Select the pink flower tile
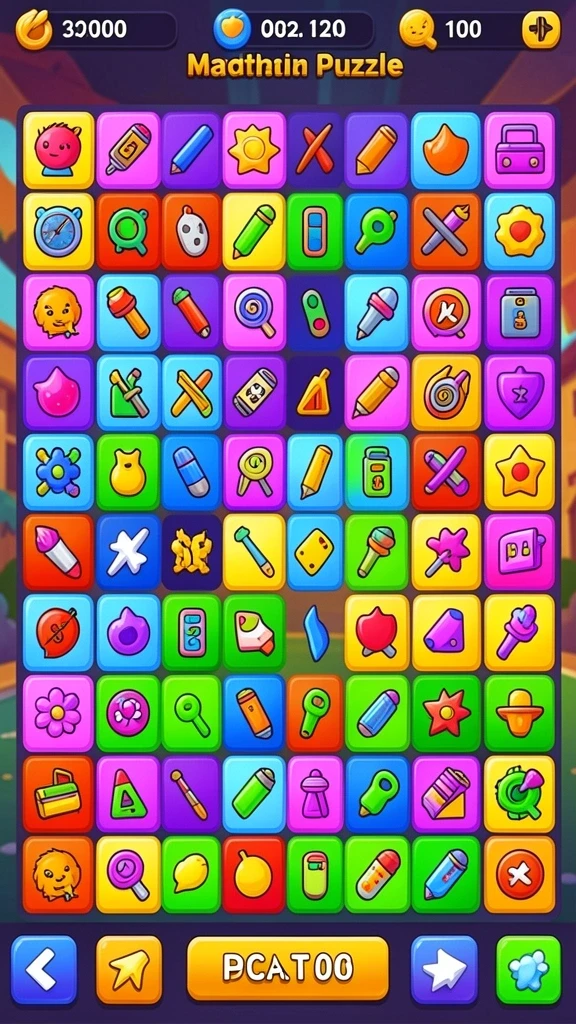576x1024 pixels. tap(59, 713)
